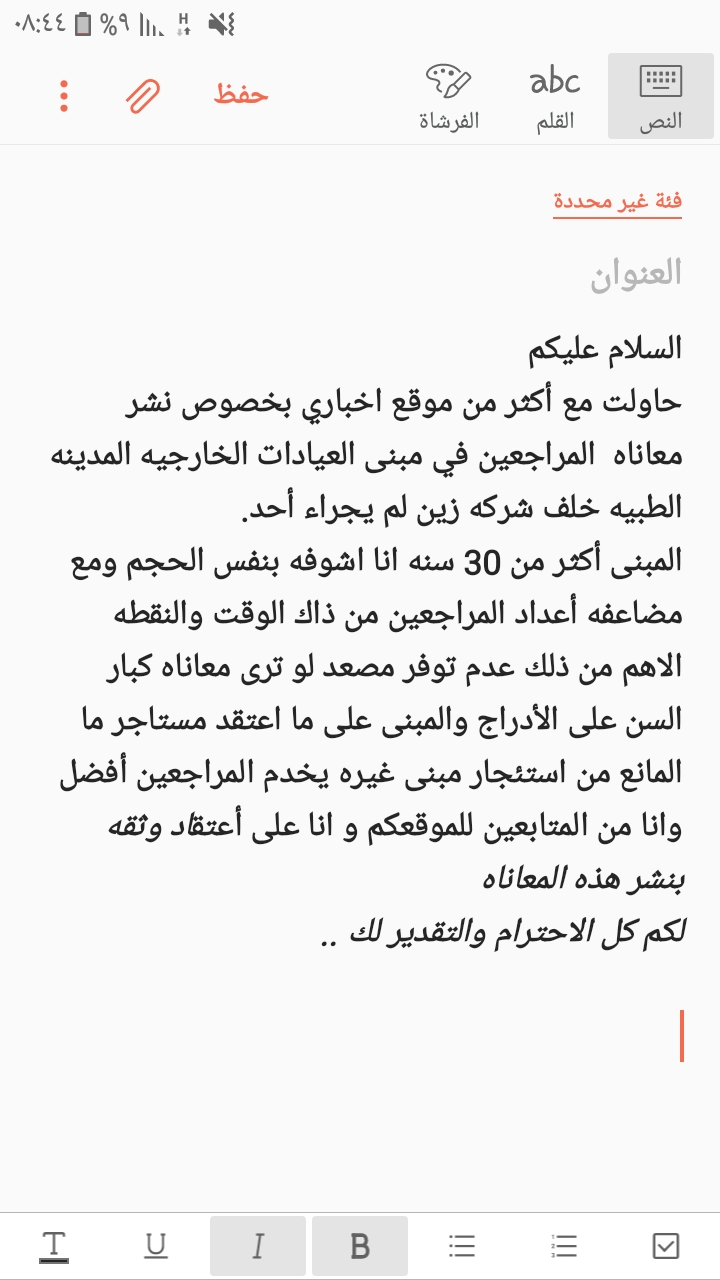Open the text color formatting tool
The width and height of the screenshot is (720, 1280).
coord(54,1246)
